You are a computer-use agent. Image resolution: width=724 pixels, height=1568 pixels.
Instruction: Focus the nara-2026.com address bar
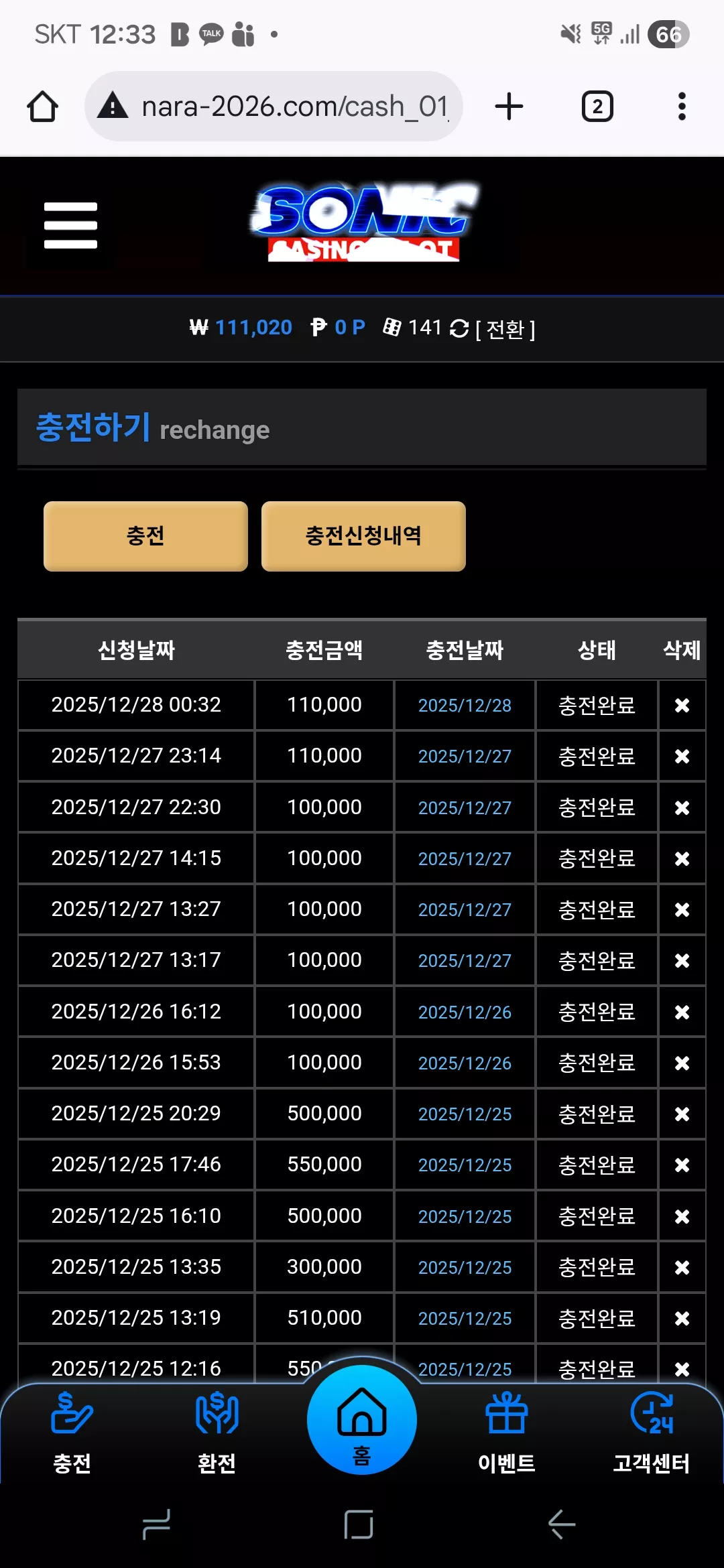pyautogui.click(x=274, y=107)
